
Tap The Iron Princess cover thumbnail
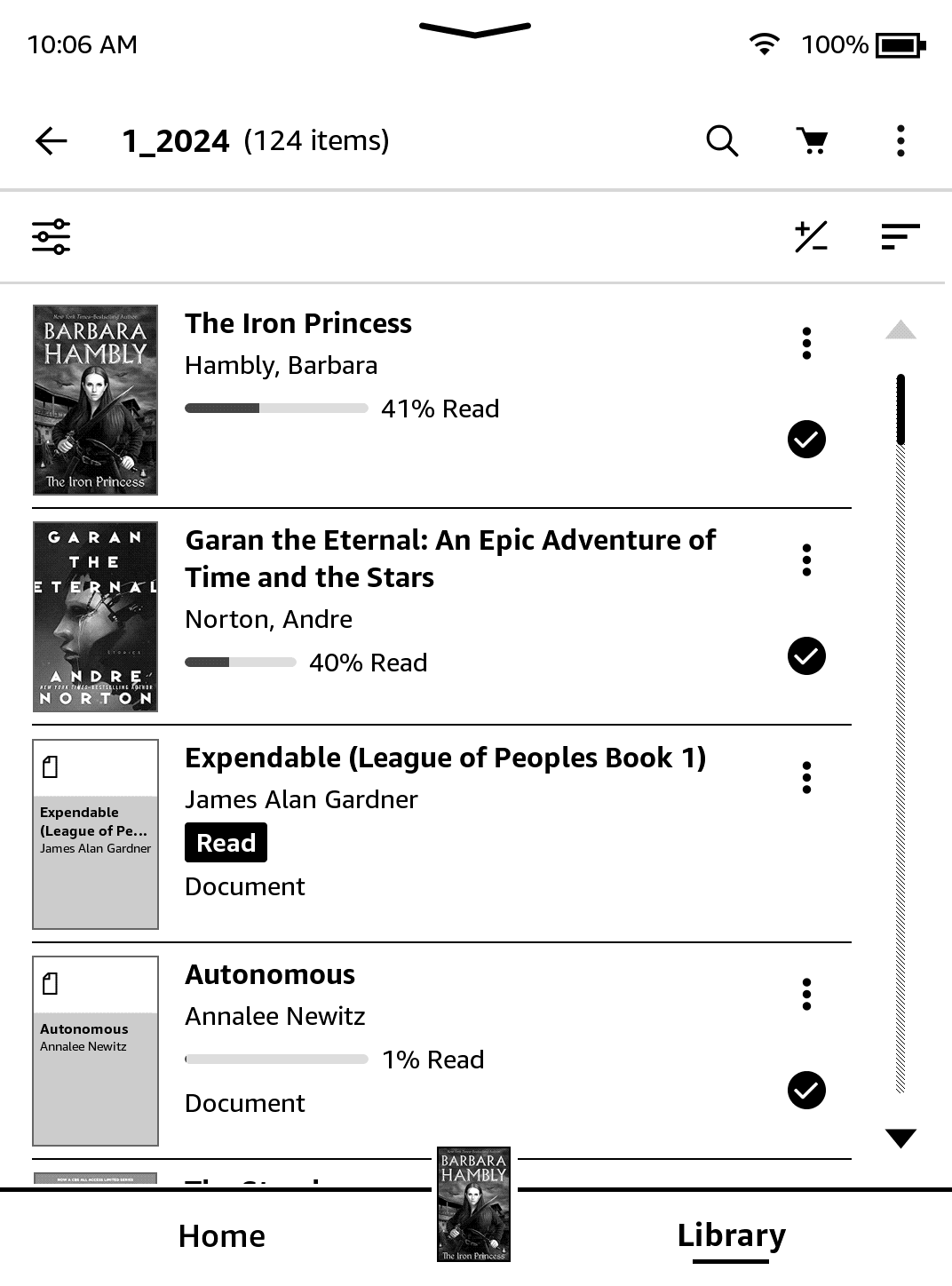(x=95, y=400)
